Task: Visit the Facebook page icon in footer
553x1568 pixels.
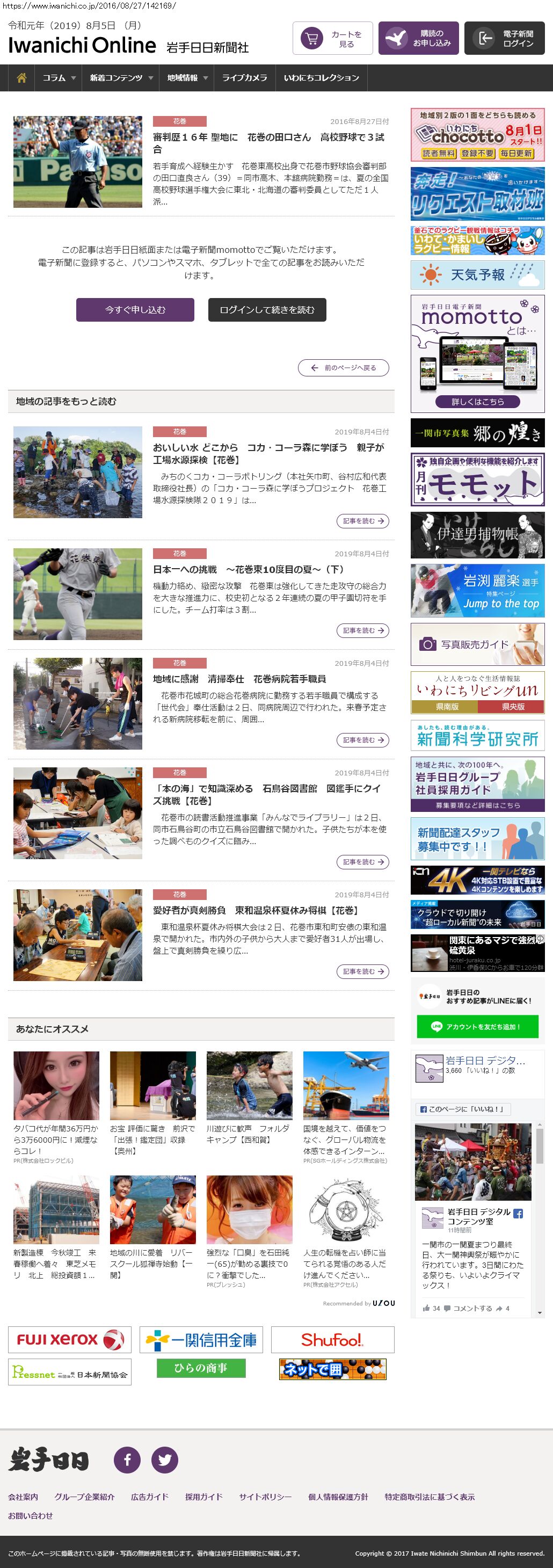Action: (x=127, y=1460)
